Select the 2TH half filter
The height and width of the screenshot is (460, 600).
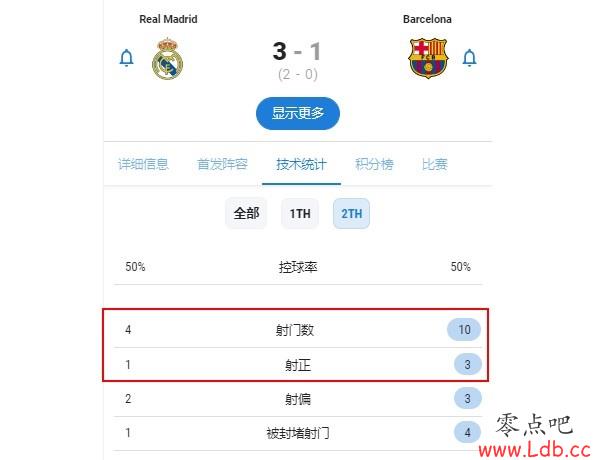coord(351,213)
